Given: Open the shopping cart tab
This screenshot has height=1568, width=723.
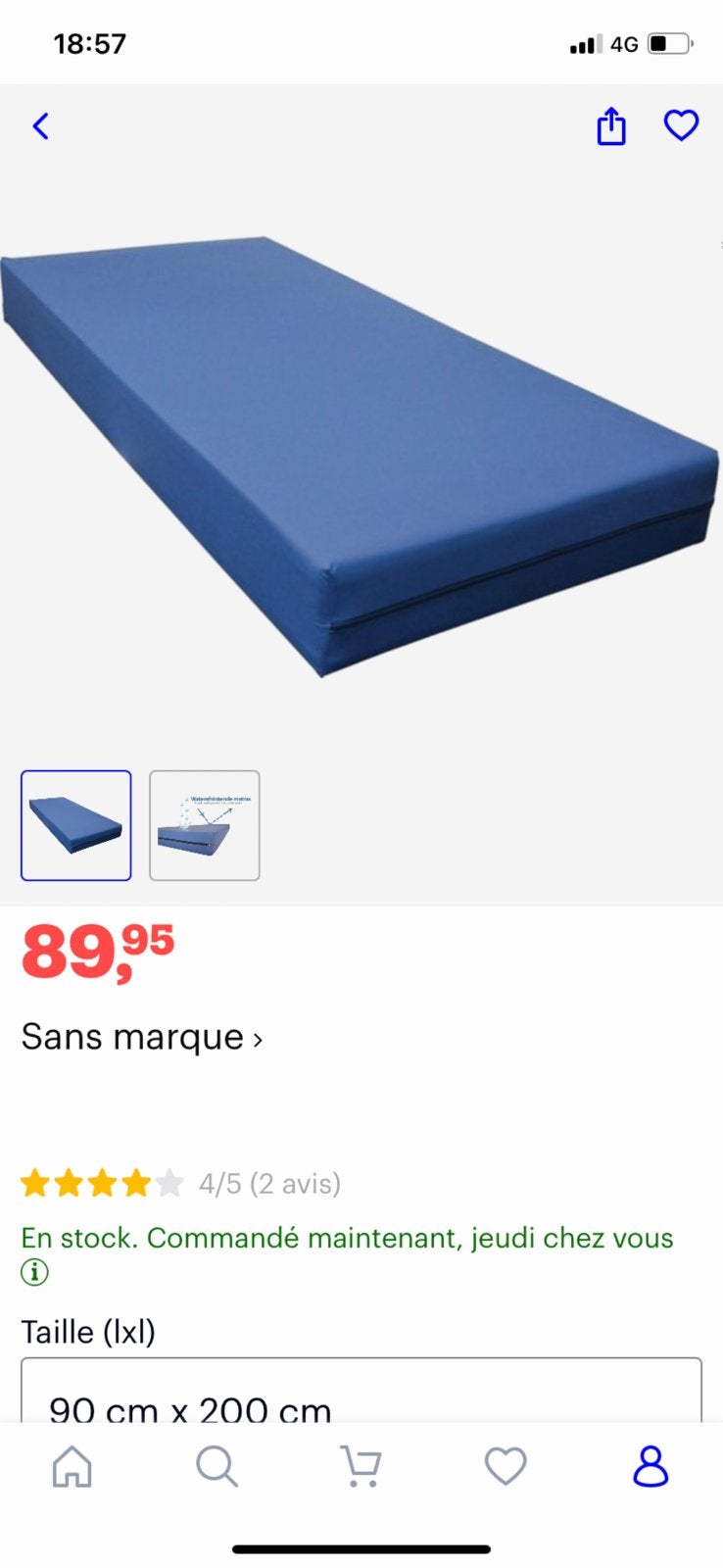Looking at the screenshot, I should [x=361, y=1467].
